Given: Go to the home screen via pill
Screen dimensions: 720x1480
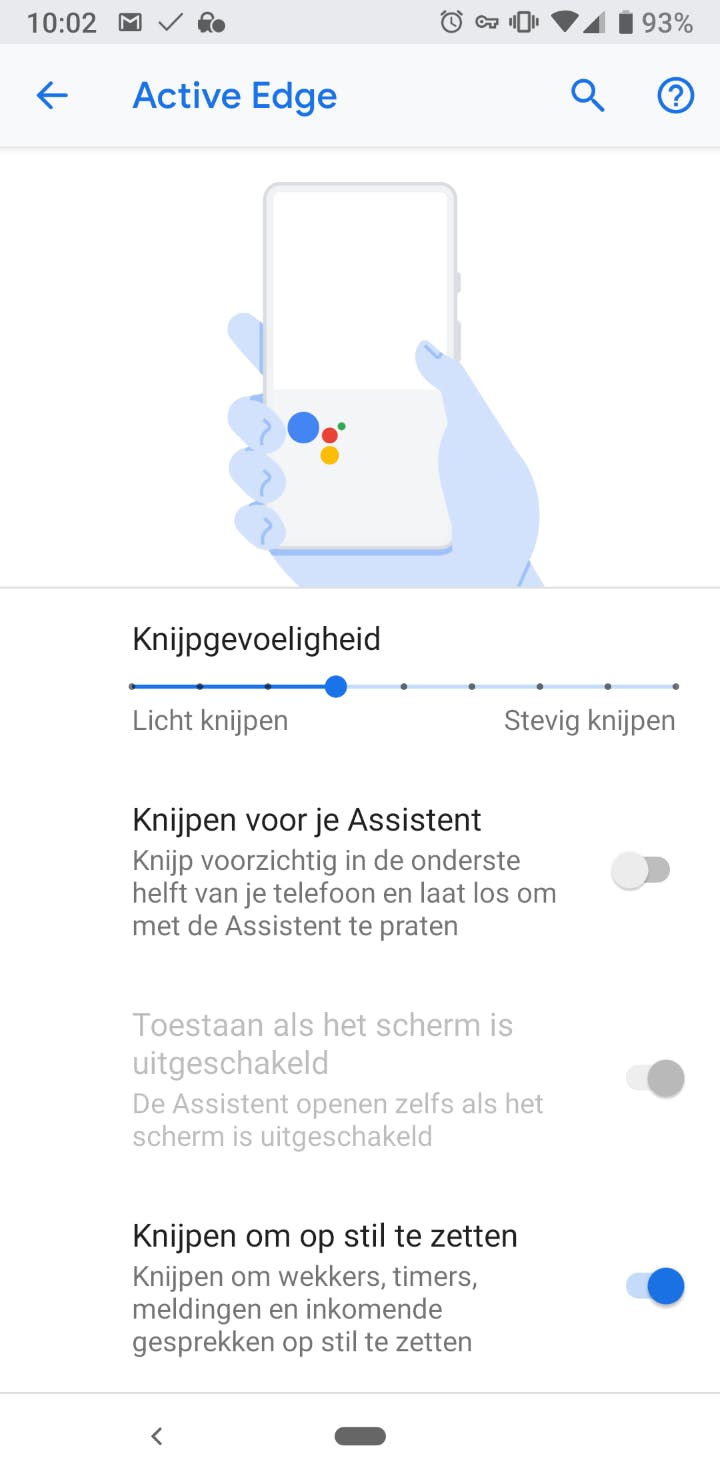Looking at the screenshot, I should 360,1436.
